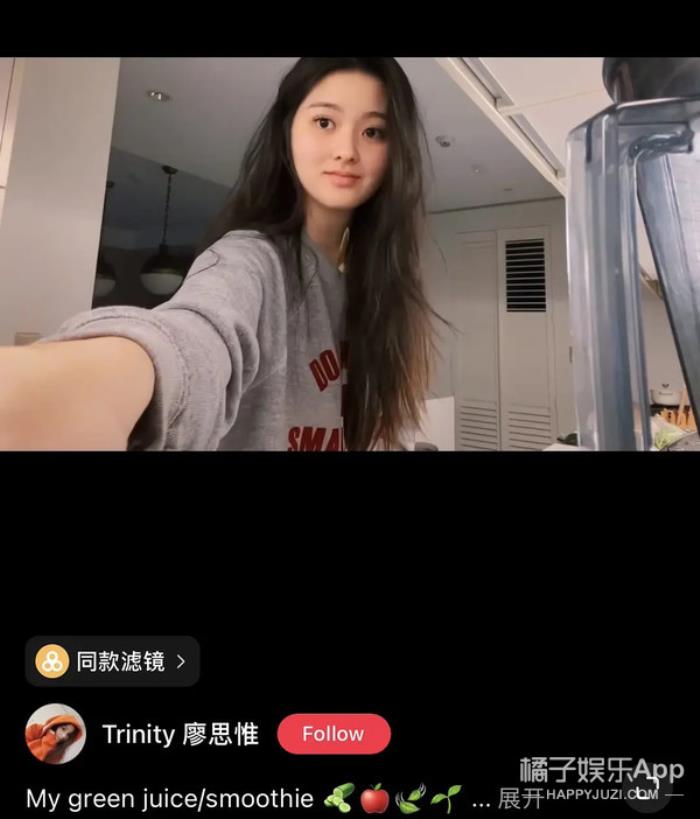The height and width of the screenshot is (819, 700).
Task: Follow Trinity 廖思惟
Action: 333,734
